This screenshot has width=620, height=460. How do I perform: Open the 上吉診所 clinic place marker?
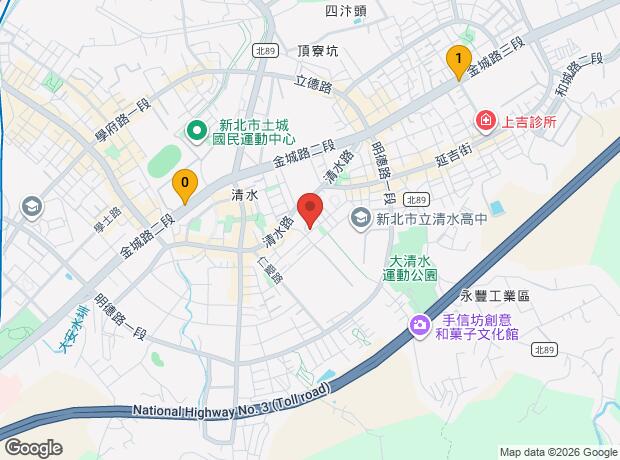click(x=486, y=121)
